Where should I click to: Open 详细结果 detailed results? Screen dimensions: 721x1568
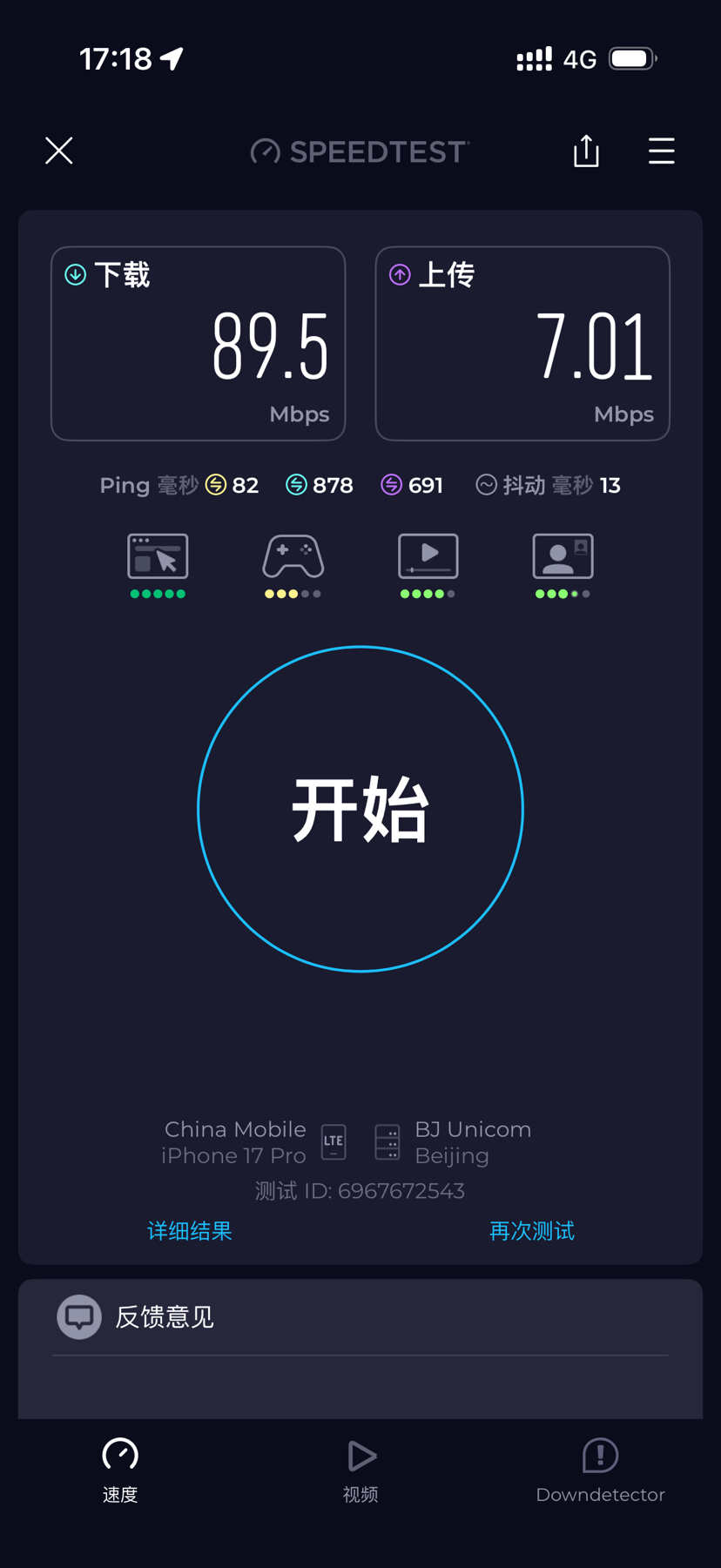(x=190, y=1230)
